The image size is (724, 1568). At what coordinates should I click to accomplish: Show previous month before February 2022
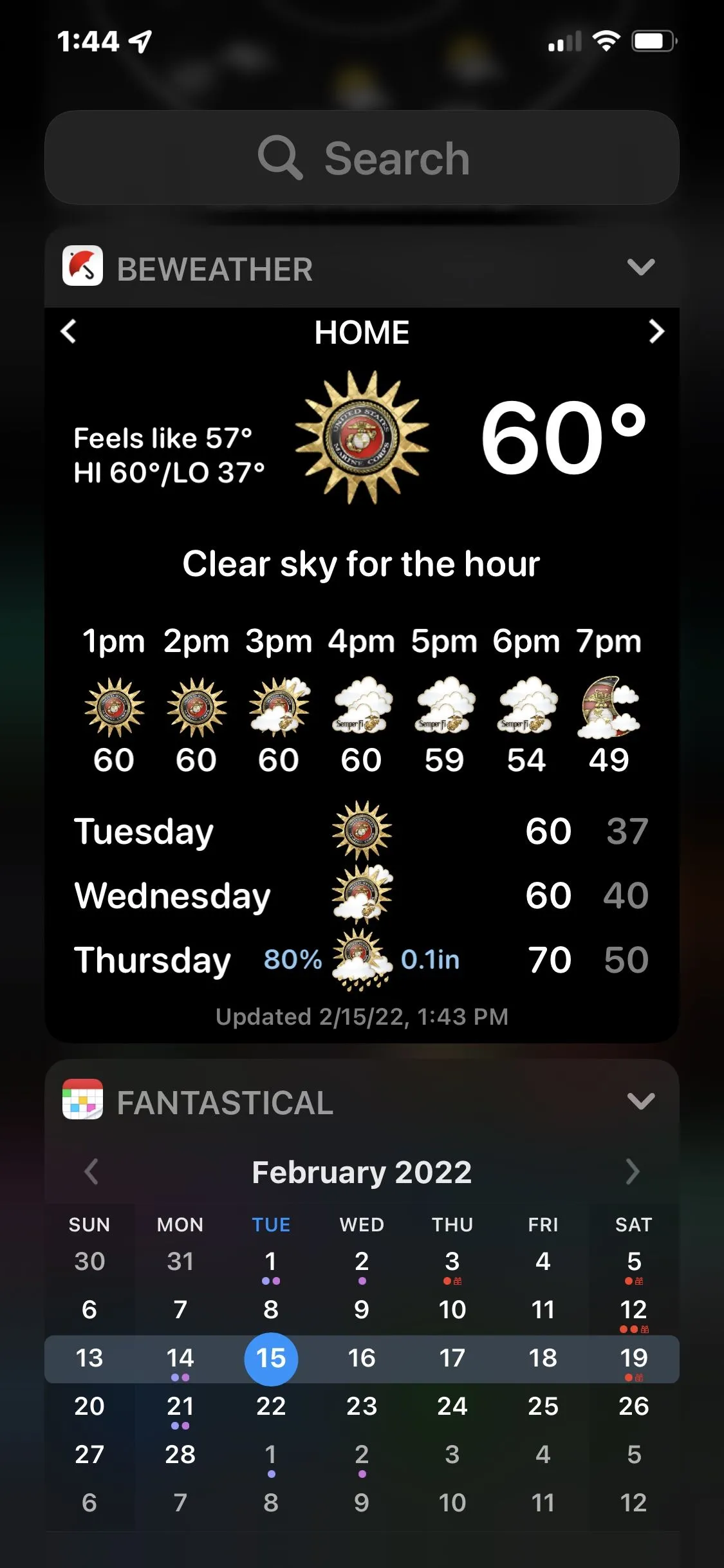(91, 1171)
